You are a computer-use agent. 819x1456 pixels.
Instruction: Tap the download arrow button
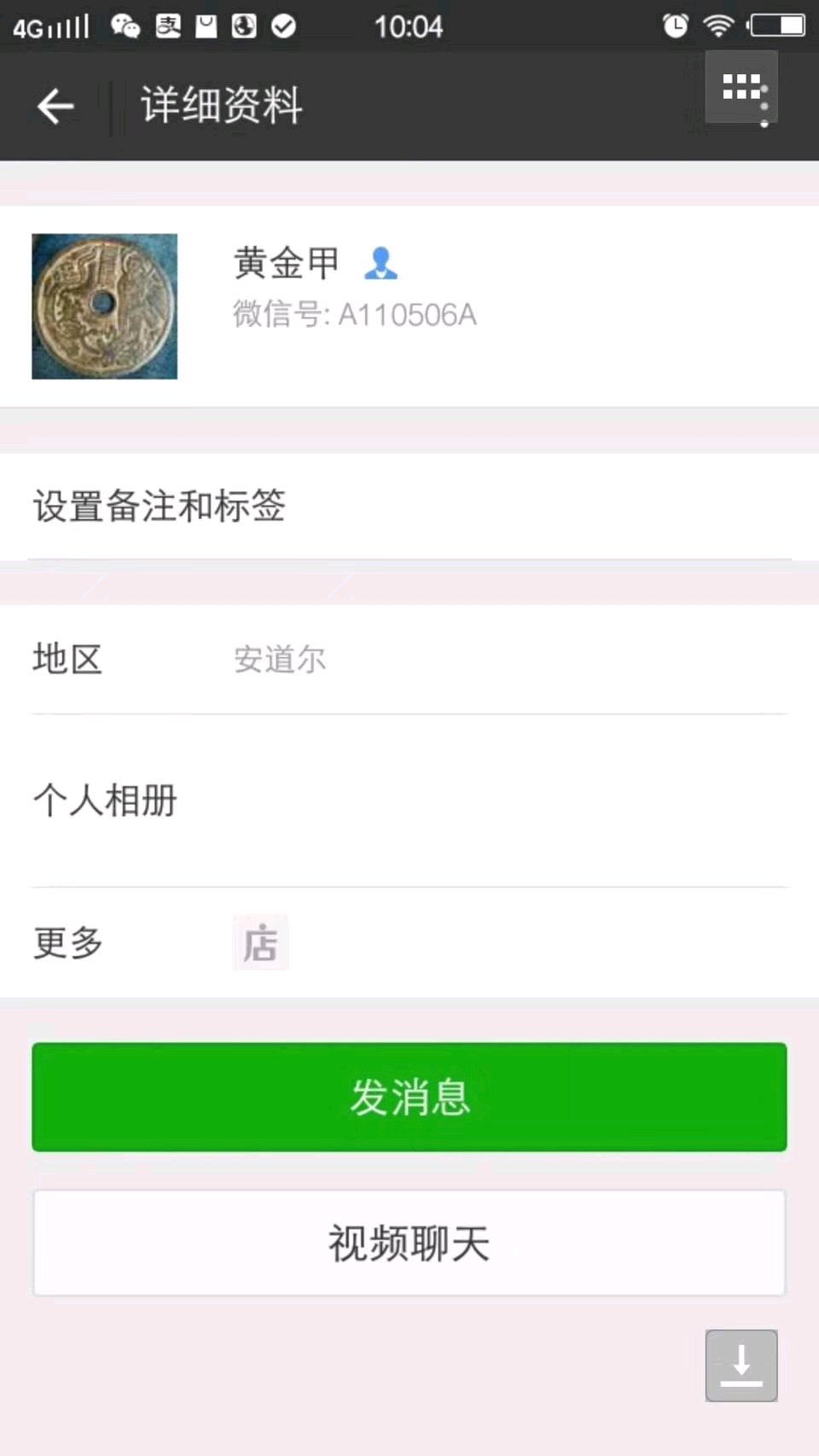click(741, 1366)
